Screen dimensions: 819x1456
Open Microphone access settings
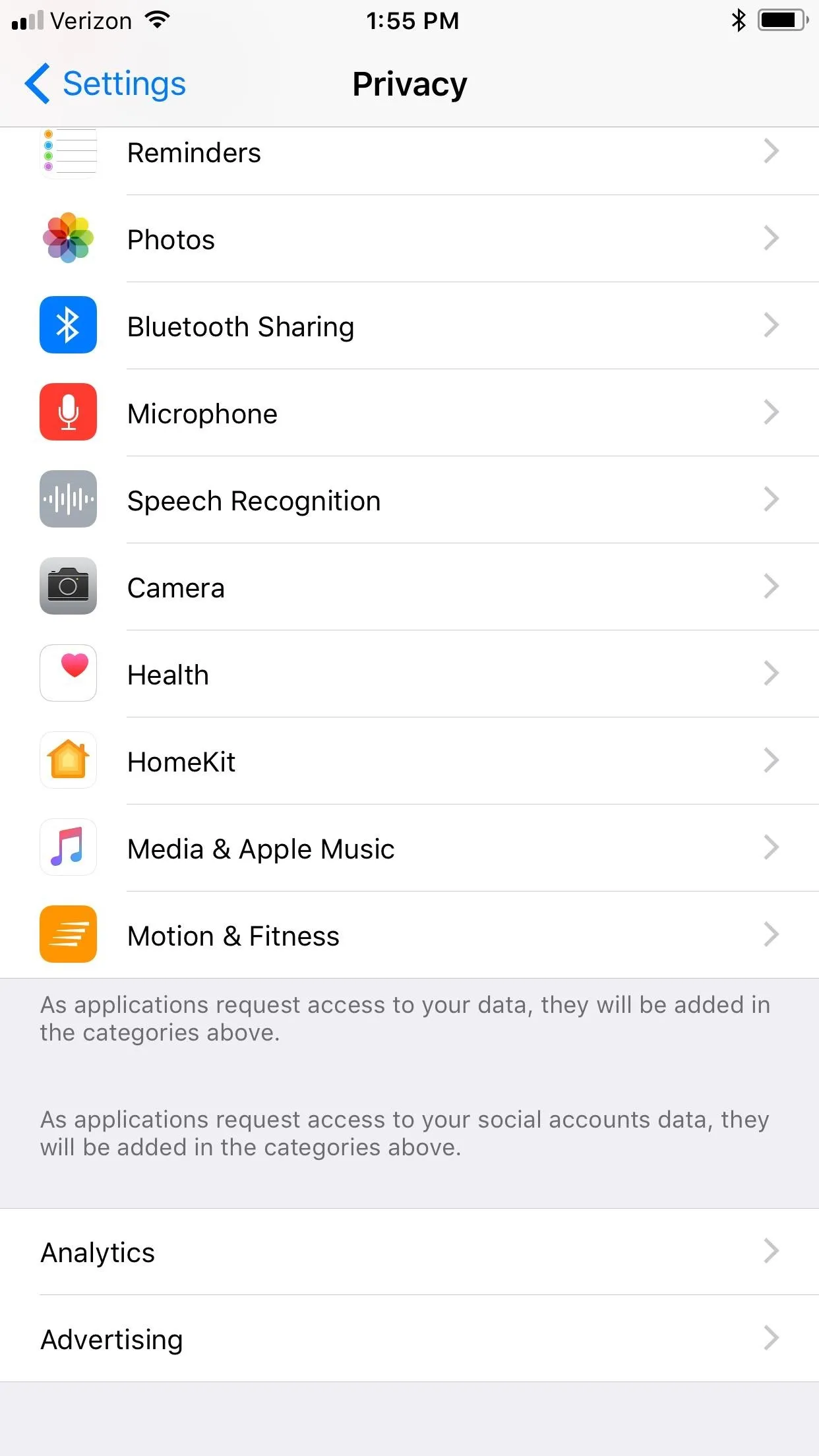[x=409, y=413]
